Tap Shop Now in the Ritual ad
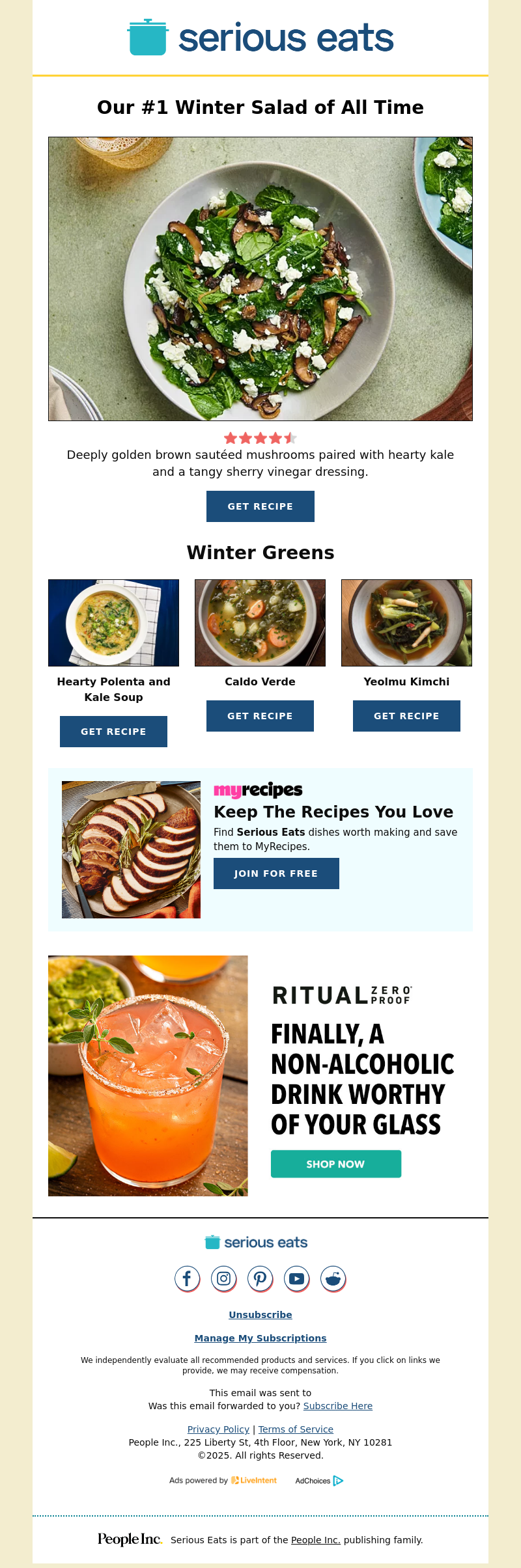 [335, 1164]
